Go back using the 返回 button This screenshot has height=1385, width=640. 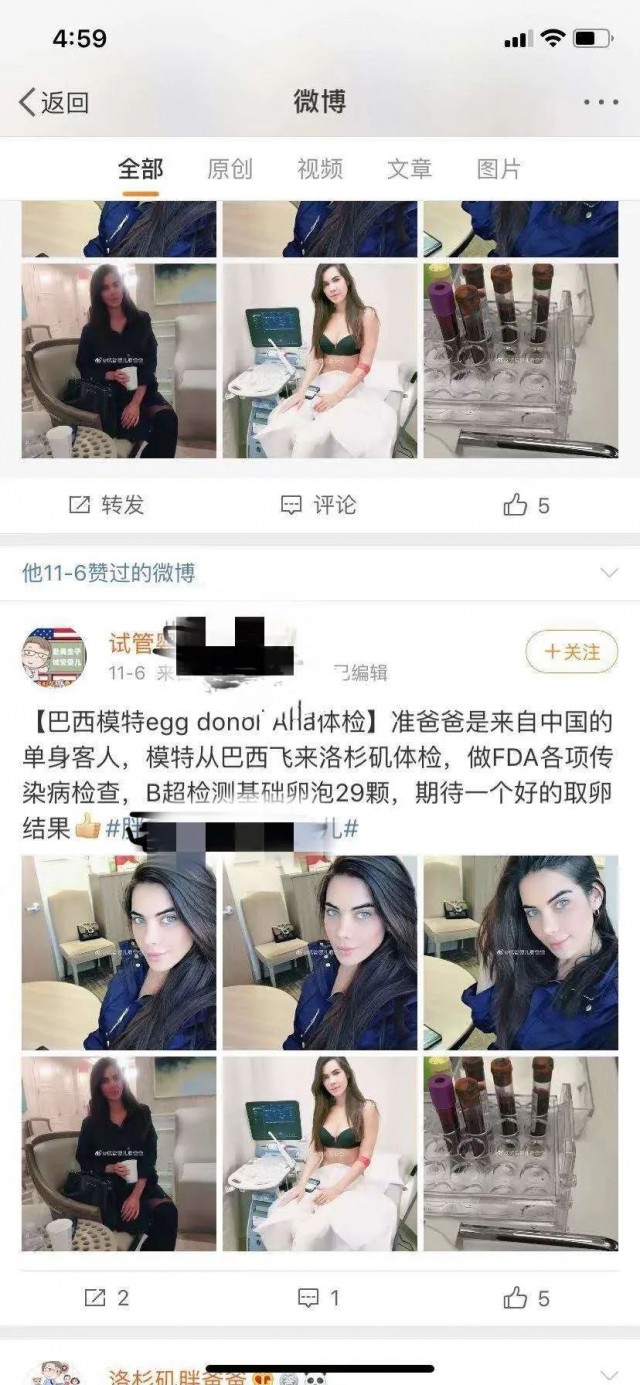(55, 101)
